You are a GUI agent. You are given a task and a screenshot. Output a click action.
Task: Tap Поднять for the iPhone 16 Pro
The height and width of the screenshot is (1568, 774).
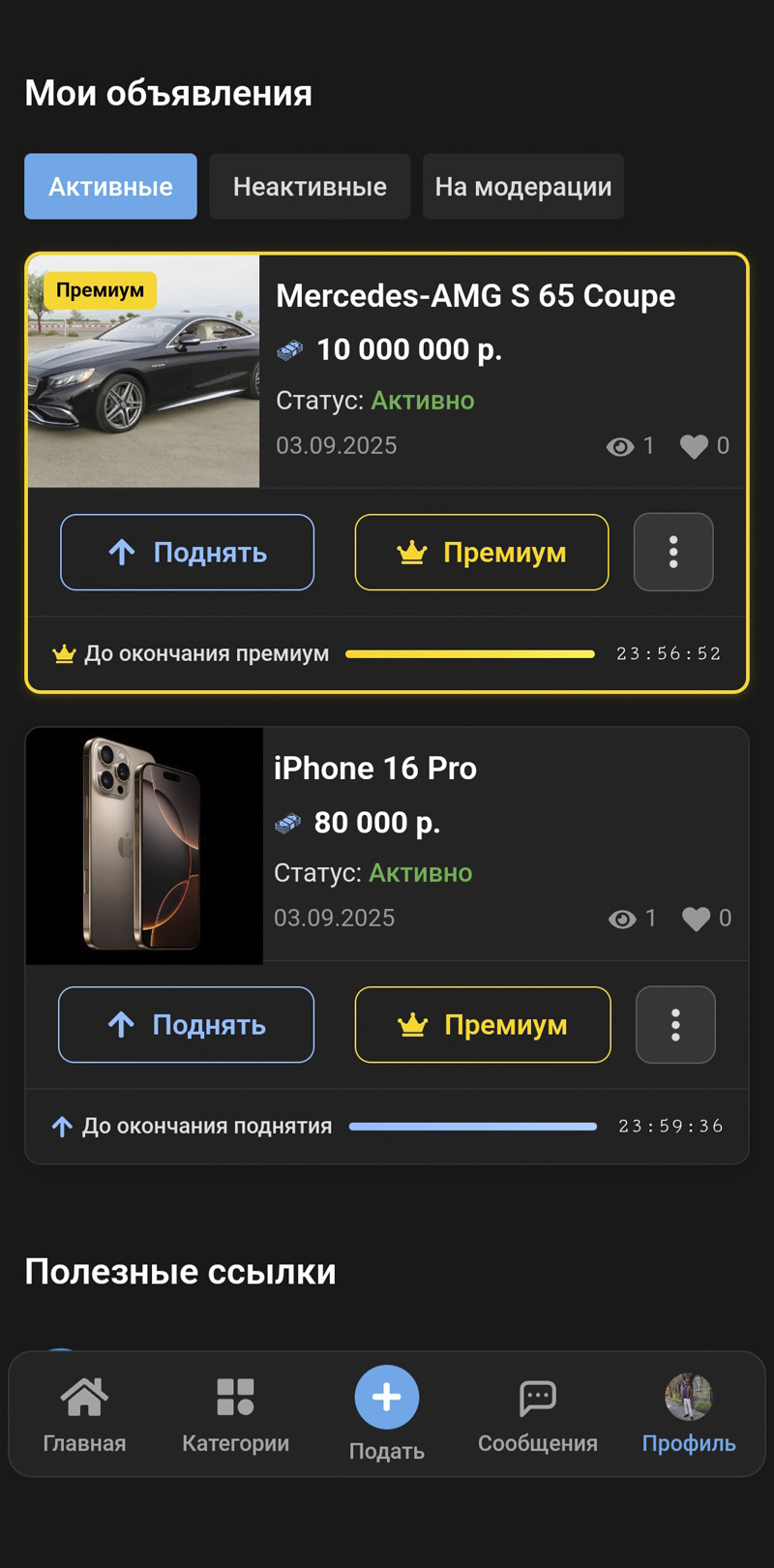pos(186,1024)
